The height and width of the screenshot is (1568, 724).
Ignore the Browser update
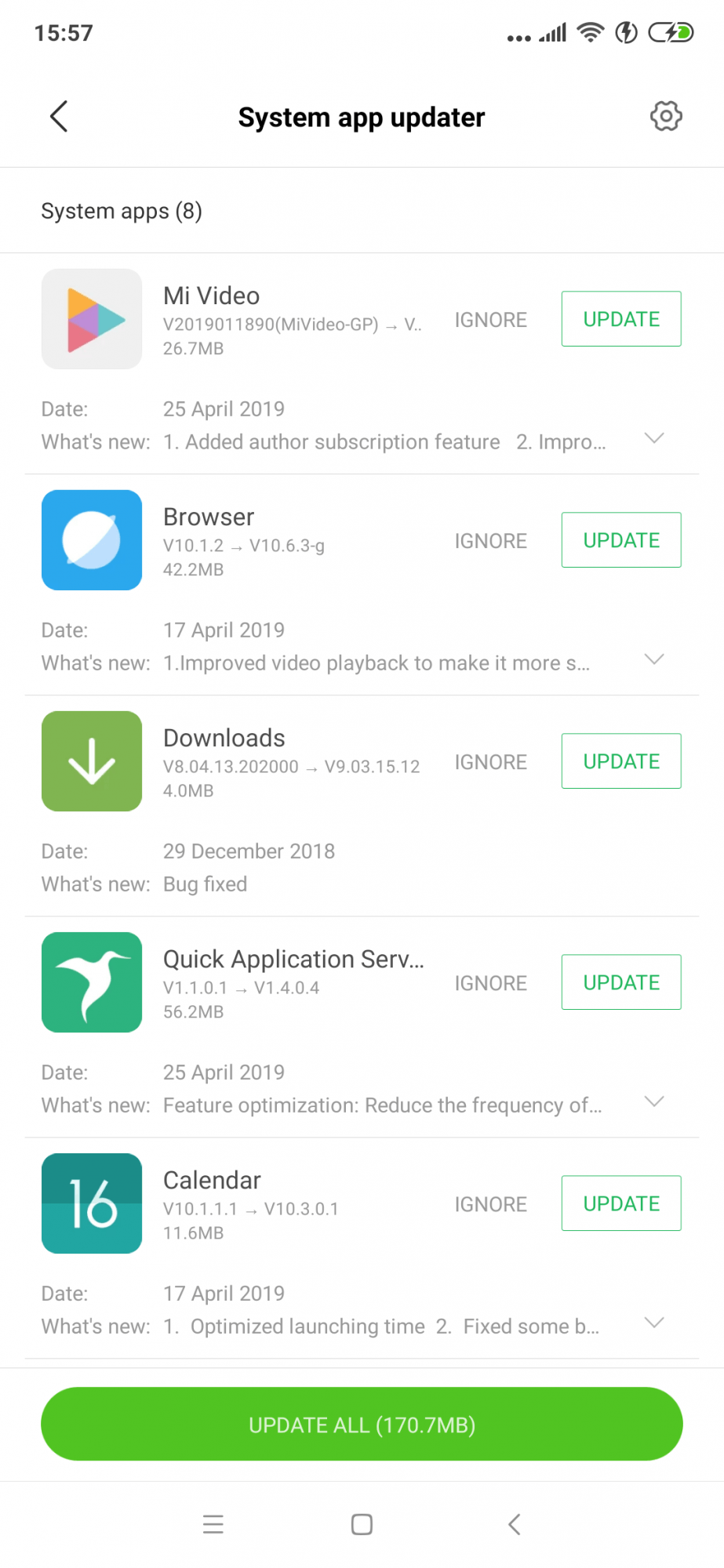pos(490,541)
